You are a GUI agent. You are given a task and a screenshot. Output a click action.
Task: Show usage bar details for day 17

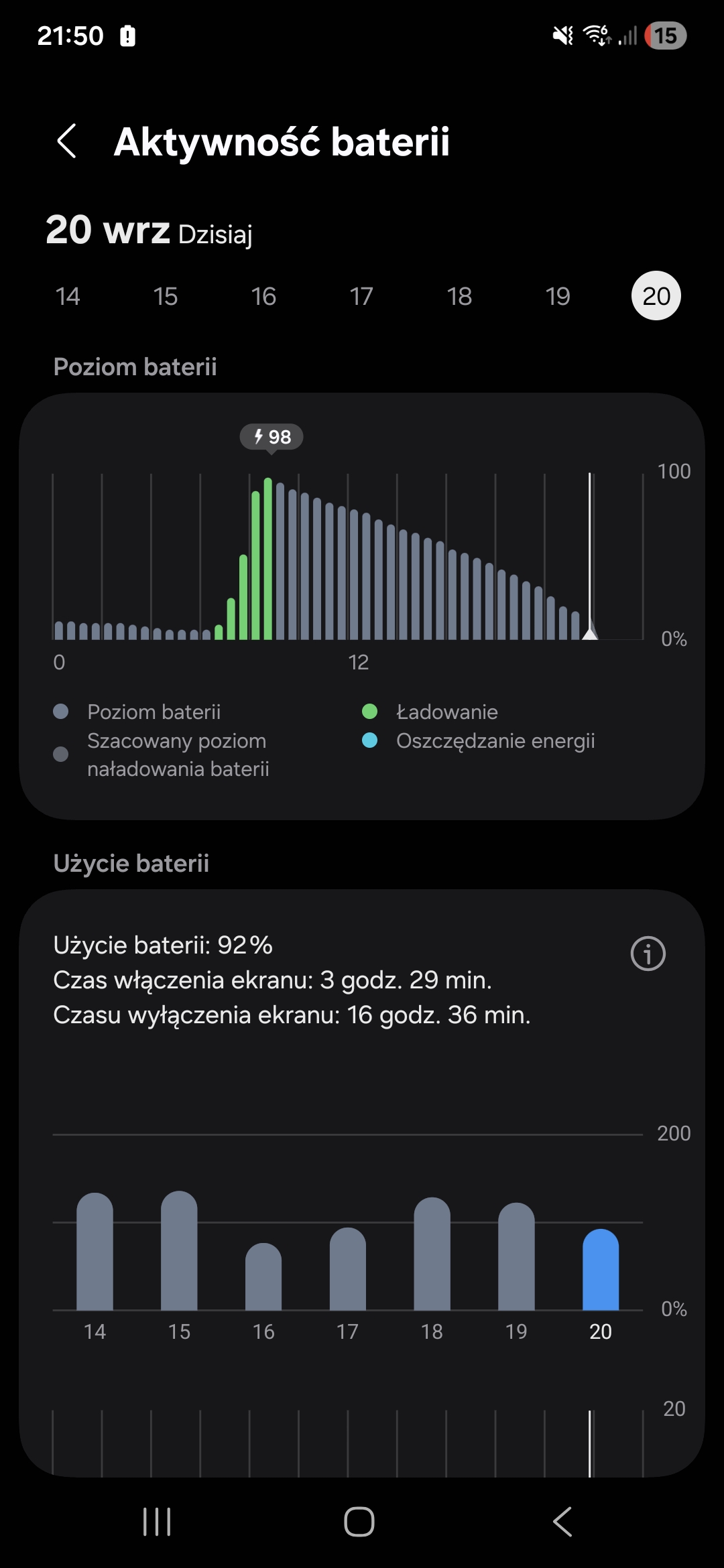click(348, 1270)
